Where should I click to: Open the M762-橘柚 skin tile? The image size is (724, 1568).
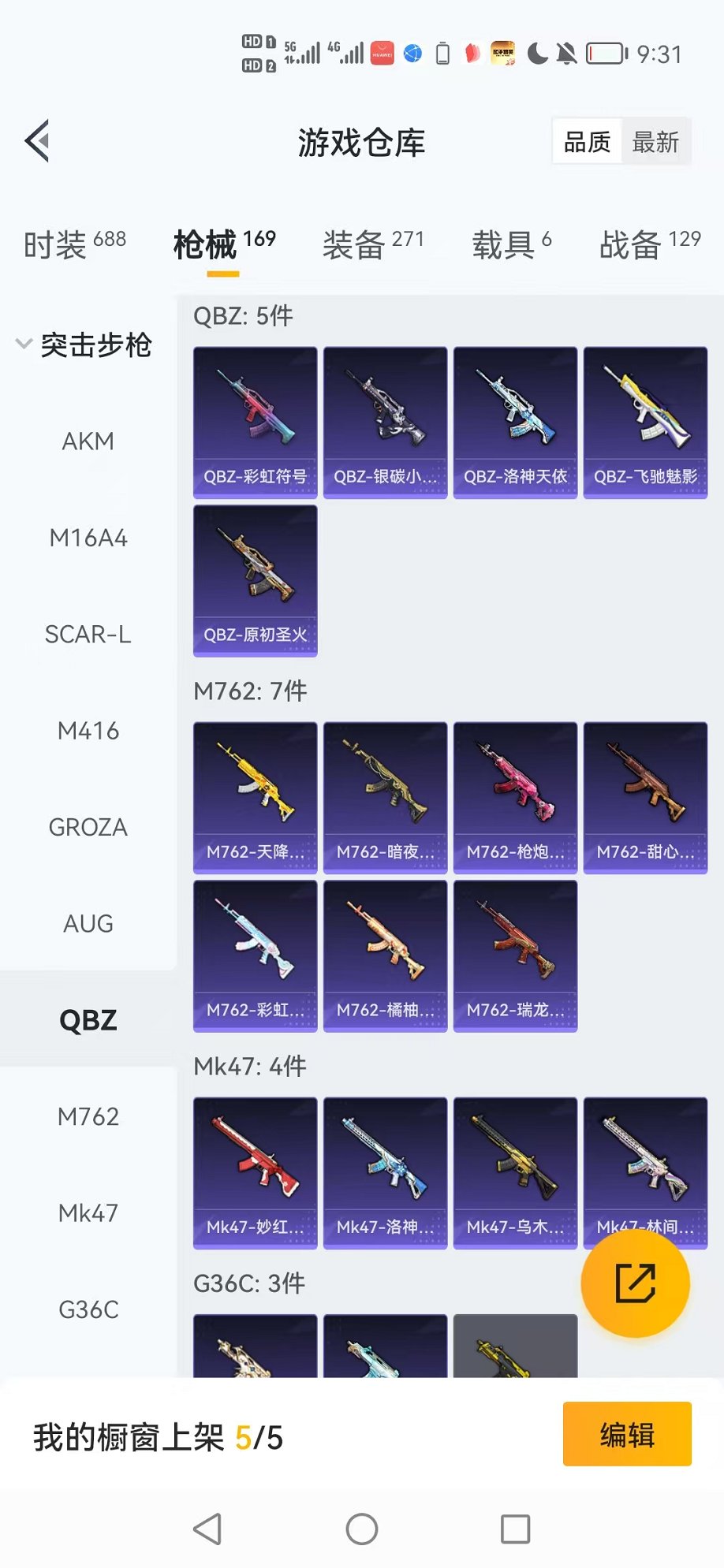coord(385,955)
